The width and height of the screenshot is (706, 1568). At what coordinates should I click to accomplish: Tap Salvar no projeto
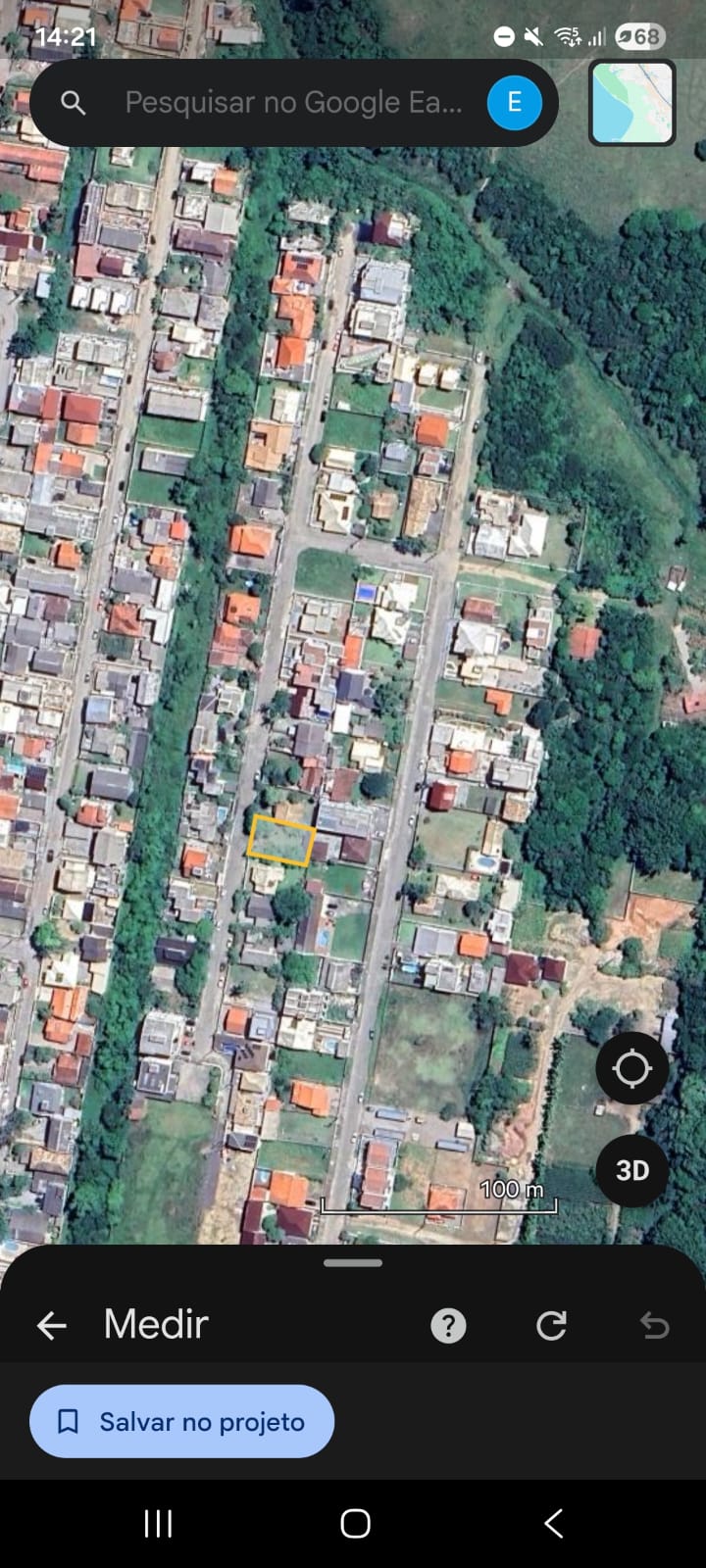pyautogui.click(x=182, y=1421)
